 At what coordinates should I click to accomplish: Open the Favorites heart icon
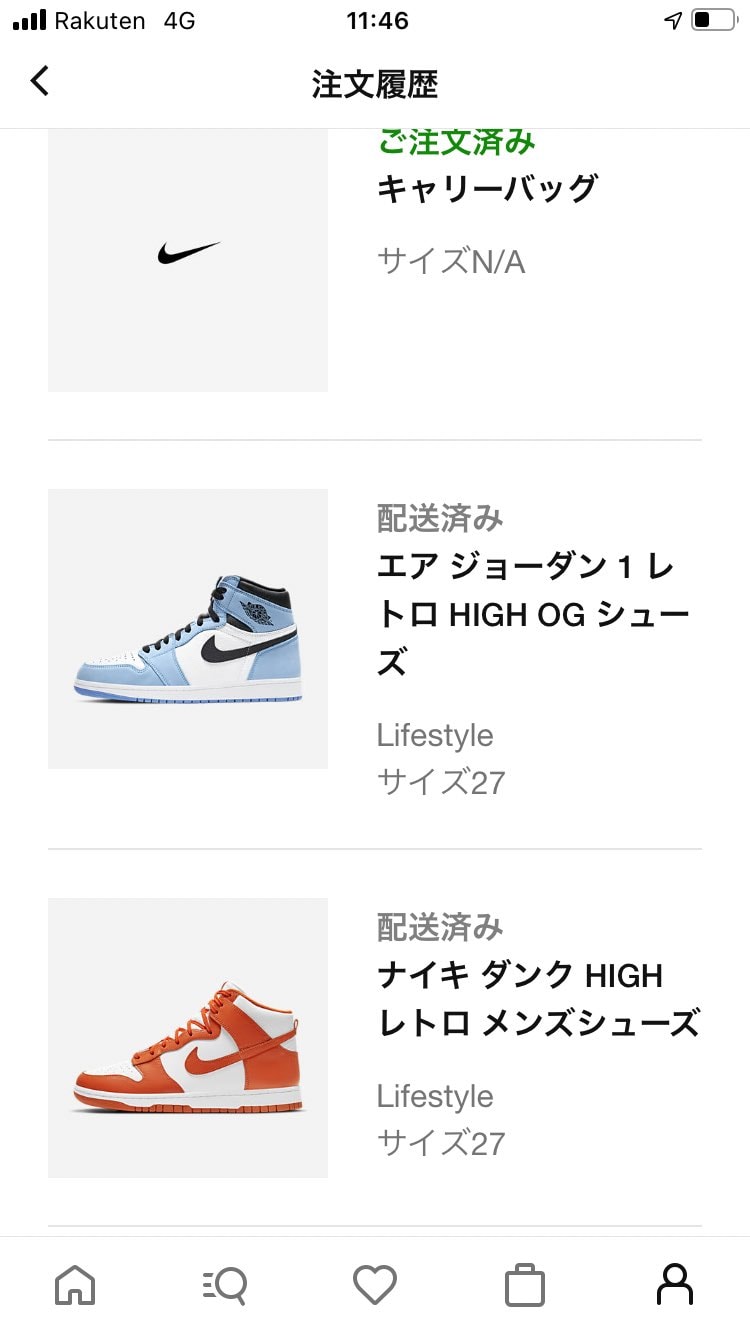tap(375, 1283)
